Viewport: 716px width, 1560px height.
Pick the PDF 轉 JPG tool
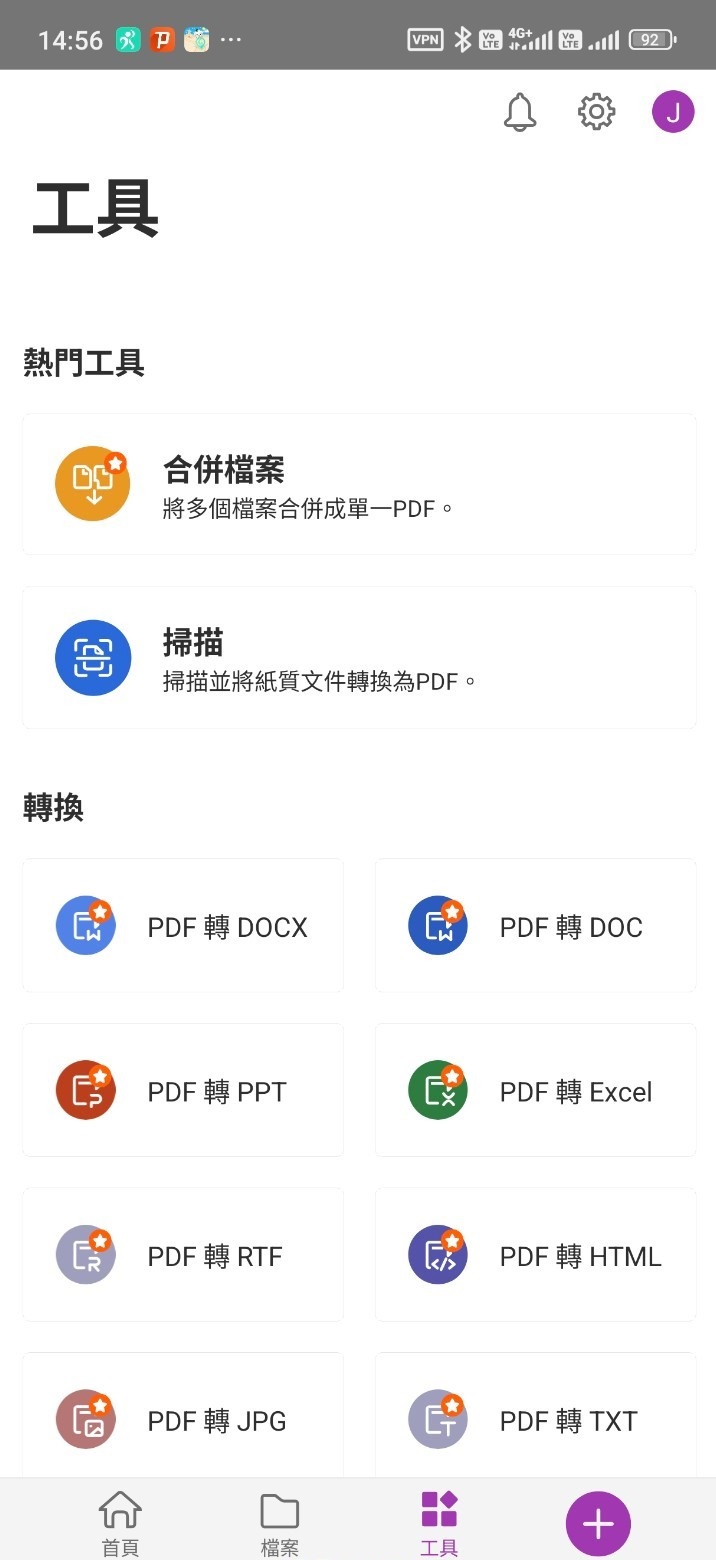pyautogui.click(x=183, y=1418)
